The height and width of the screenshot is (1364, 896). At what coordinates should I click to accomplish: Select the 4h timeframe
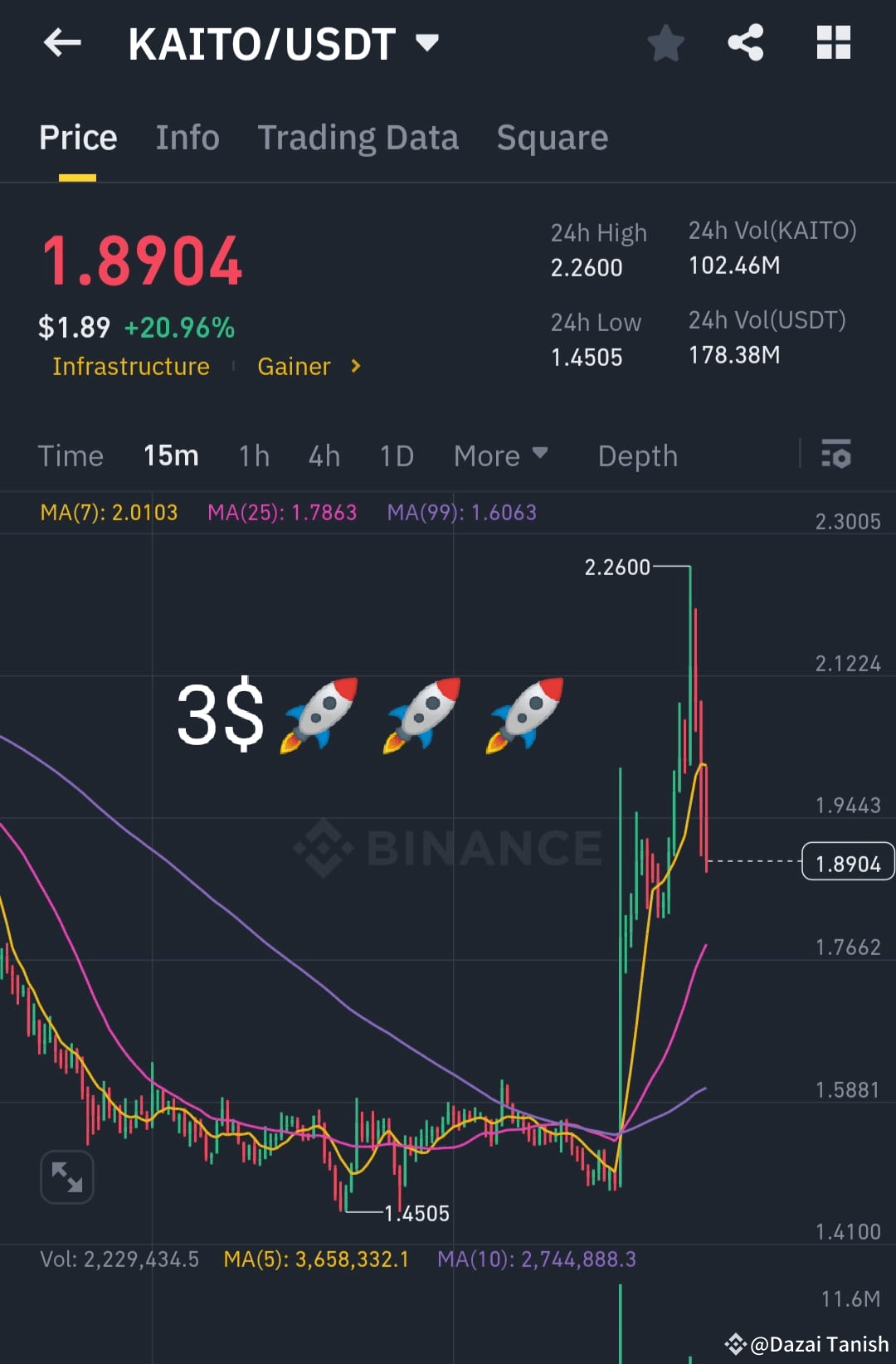[324, 455]
